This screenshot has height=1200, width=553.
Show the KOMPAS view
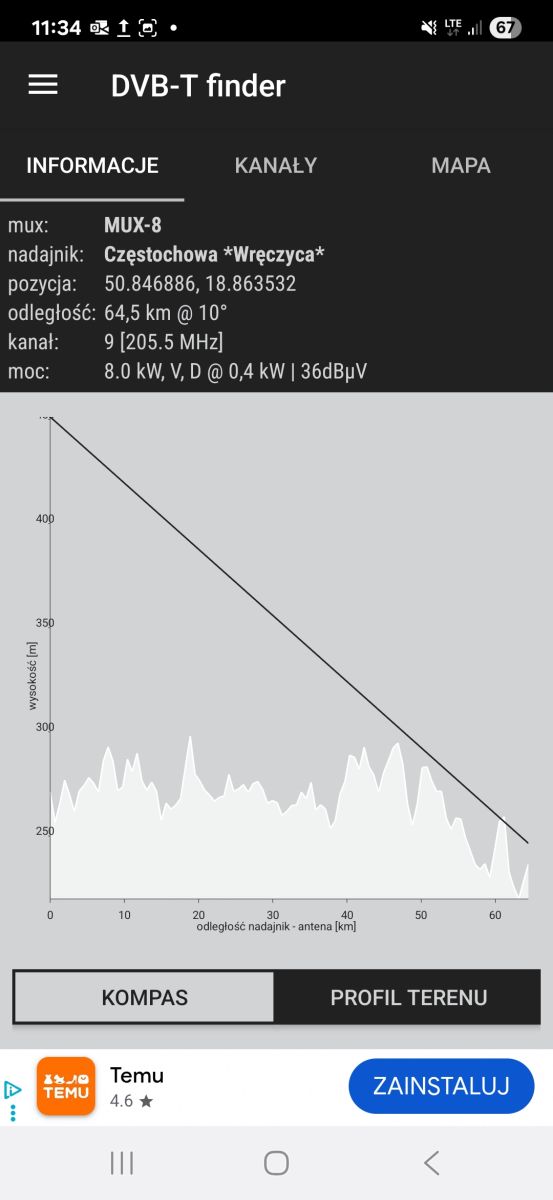click(144, 997)
